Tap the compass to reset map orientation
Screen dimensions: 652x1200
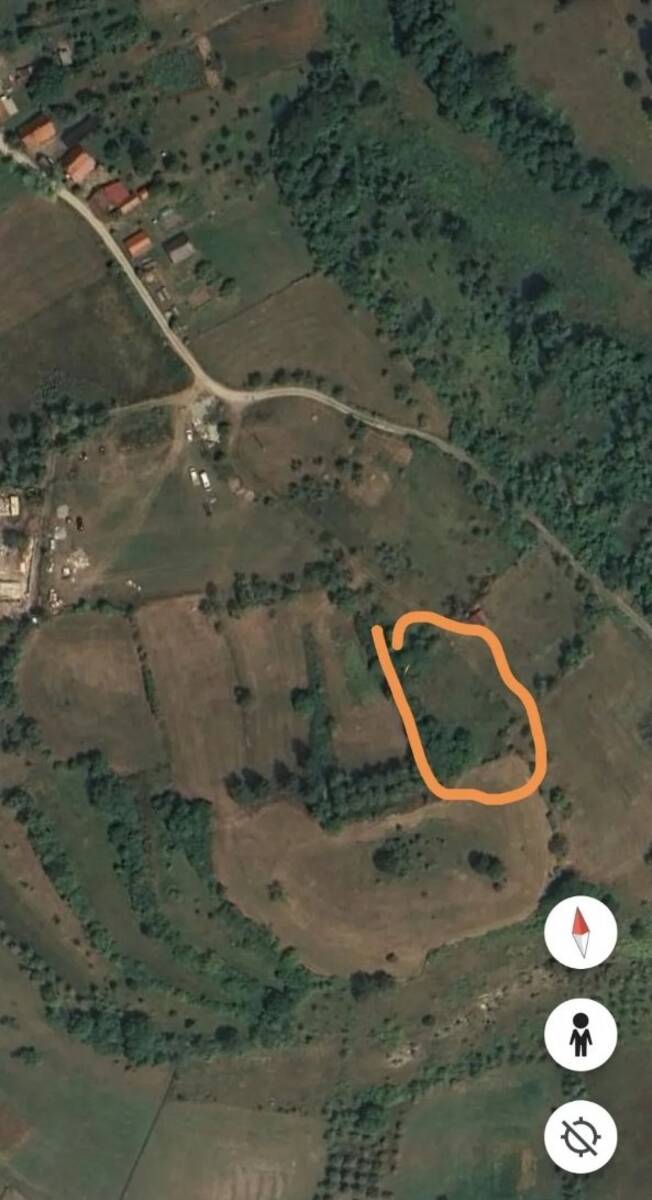click(580, 932)
